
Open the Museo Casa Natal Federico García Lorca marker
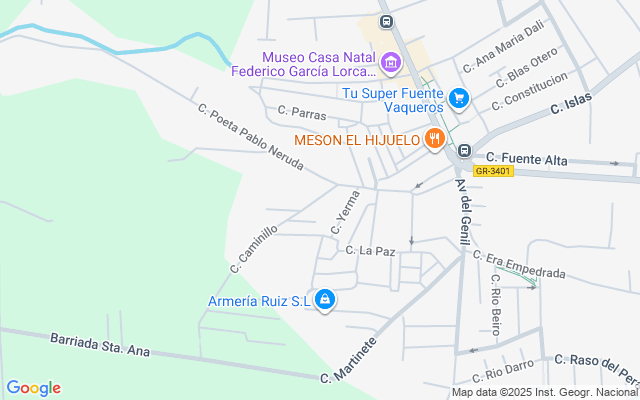click(x=391, y=63)
